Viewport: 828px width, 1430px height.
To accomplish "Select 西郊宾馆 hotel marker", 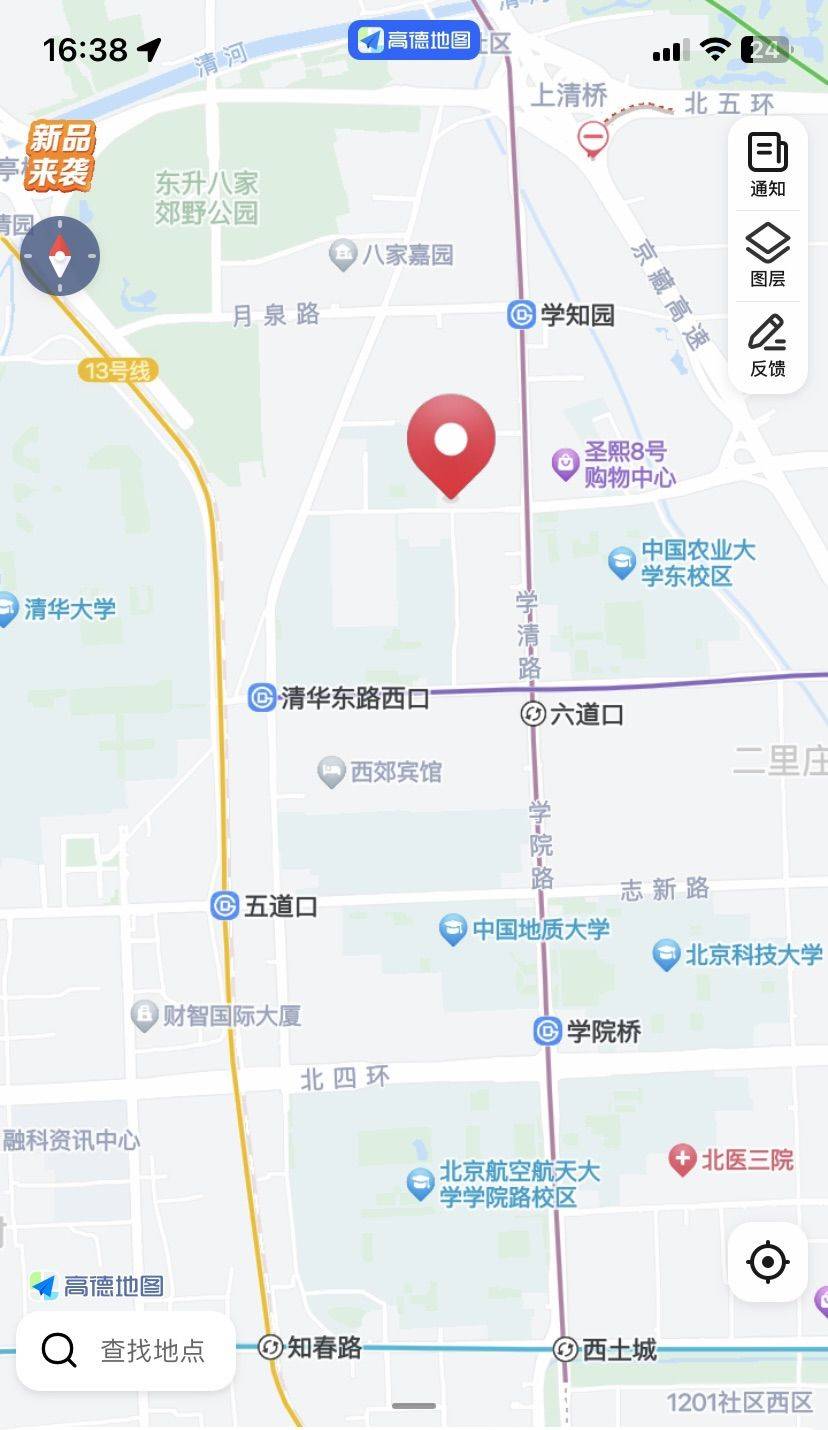I will pyautogui.click(x=332, y=772).
